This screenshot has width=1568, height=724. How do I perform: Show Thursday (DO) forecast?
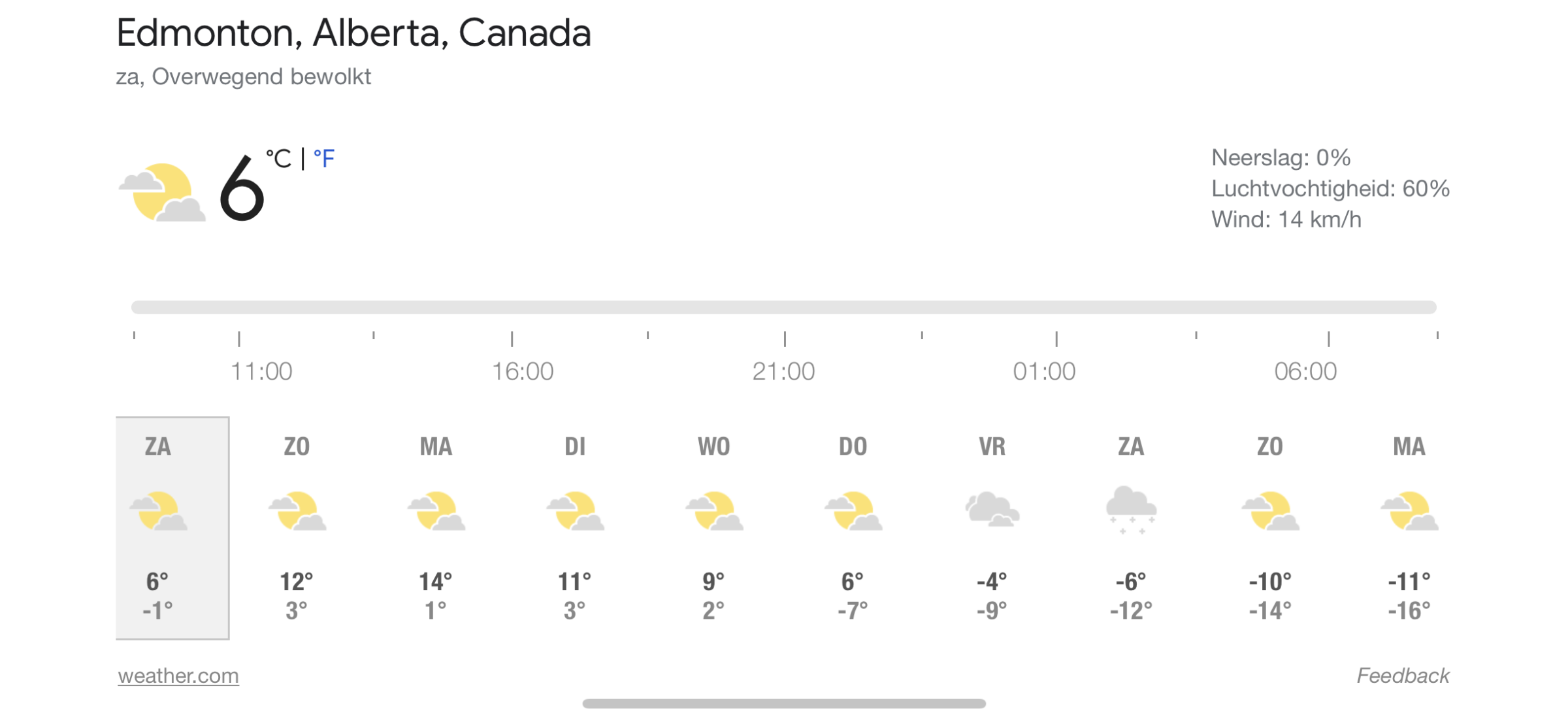tap(853, 528)
